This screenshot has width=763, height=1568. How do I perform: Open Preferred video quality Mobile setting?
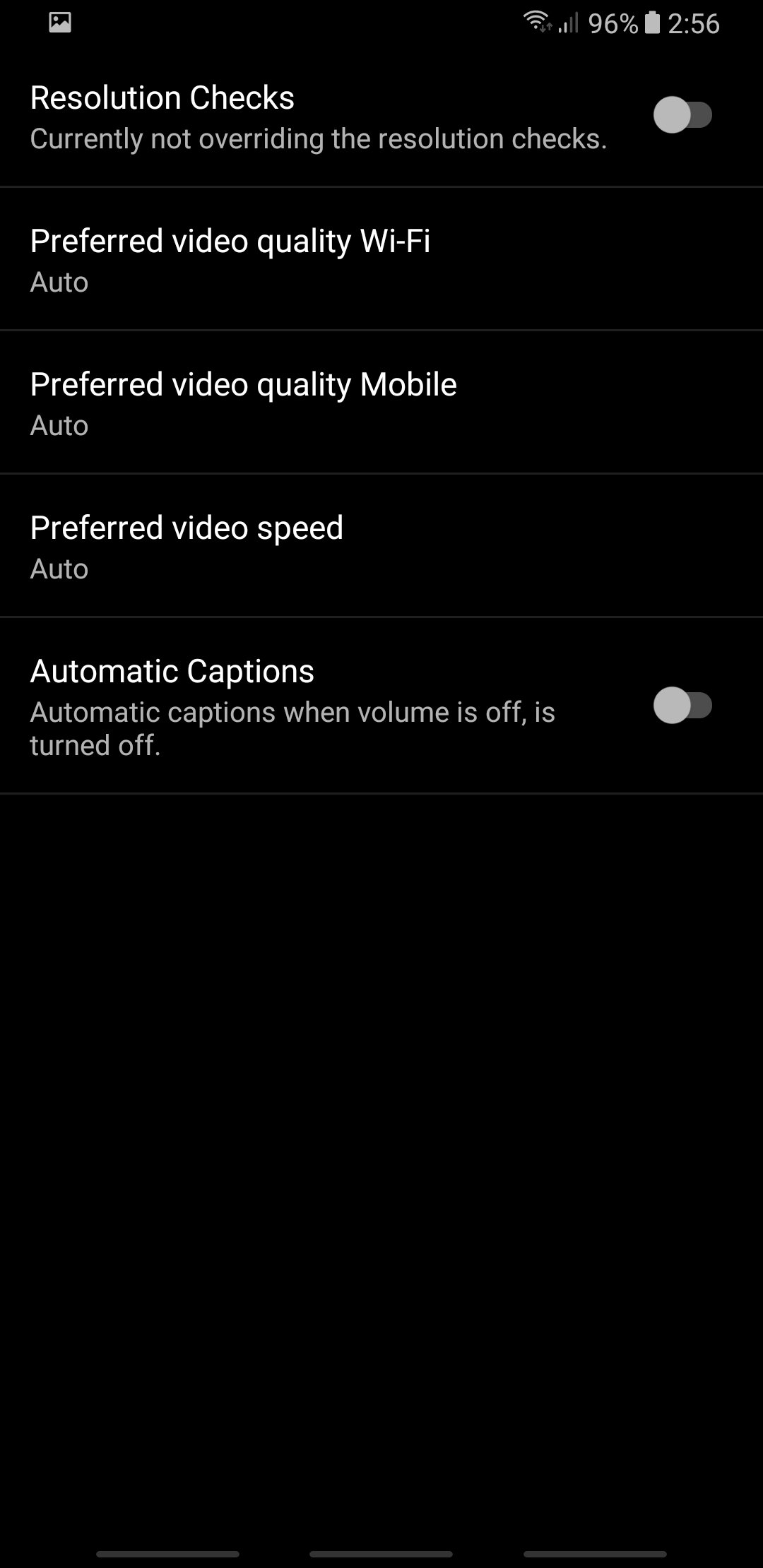pos(381,403)
